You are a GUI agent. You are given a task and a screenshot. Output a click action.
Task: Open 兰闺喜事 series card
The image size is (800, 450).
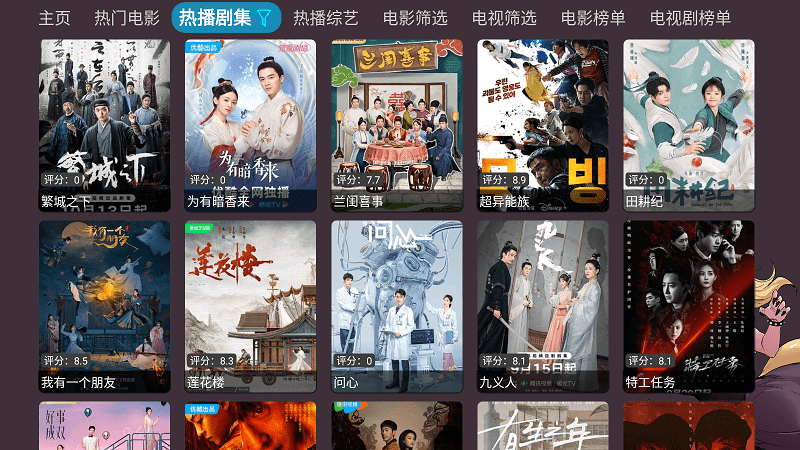[x=397, y=125]
